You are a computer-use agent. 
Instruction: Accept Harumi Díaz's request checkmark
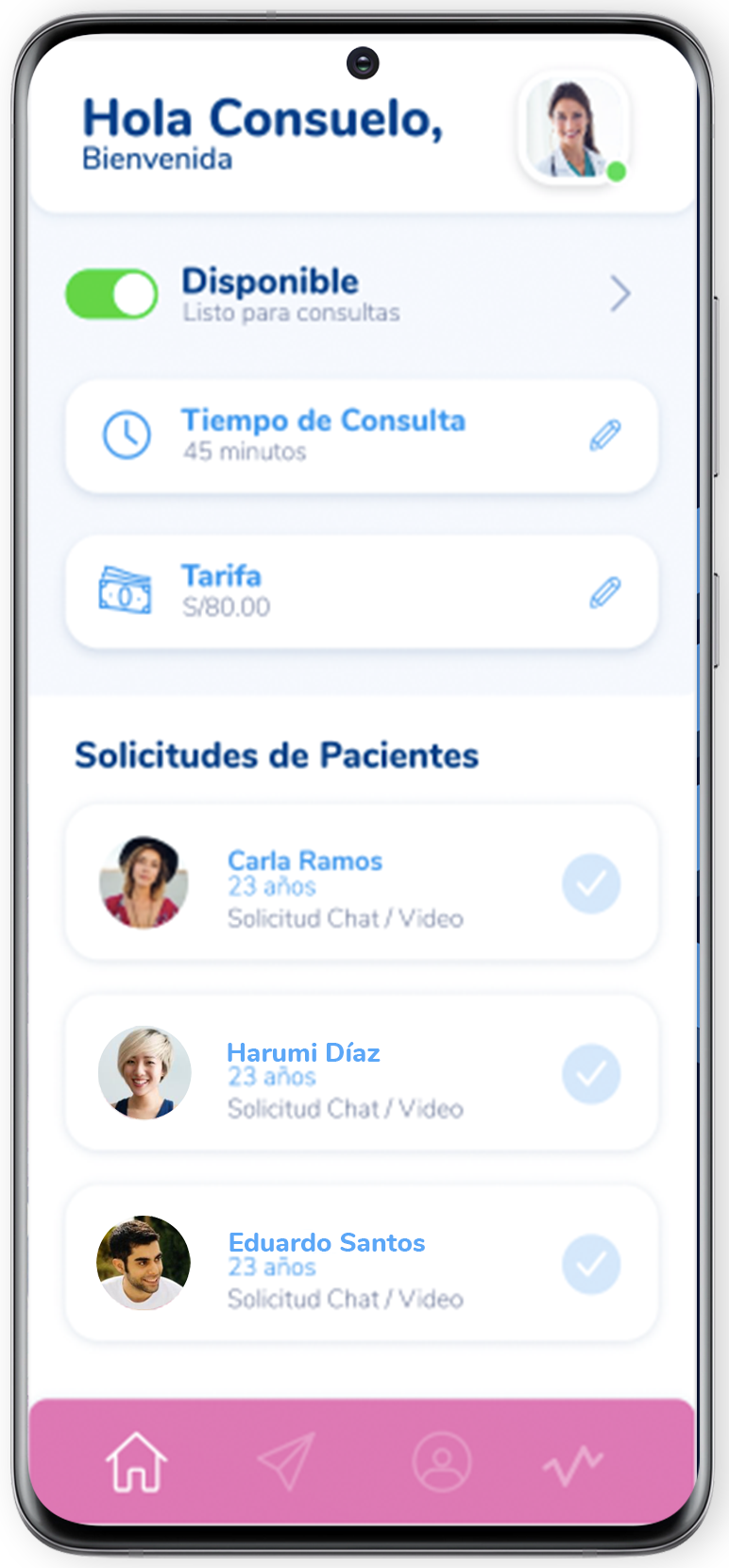[x=591, y=1074]
